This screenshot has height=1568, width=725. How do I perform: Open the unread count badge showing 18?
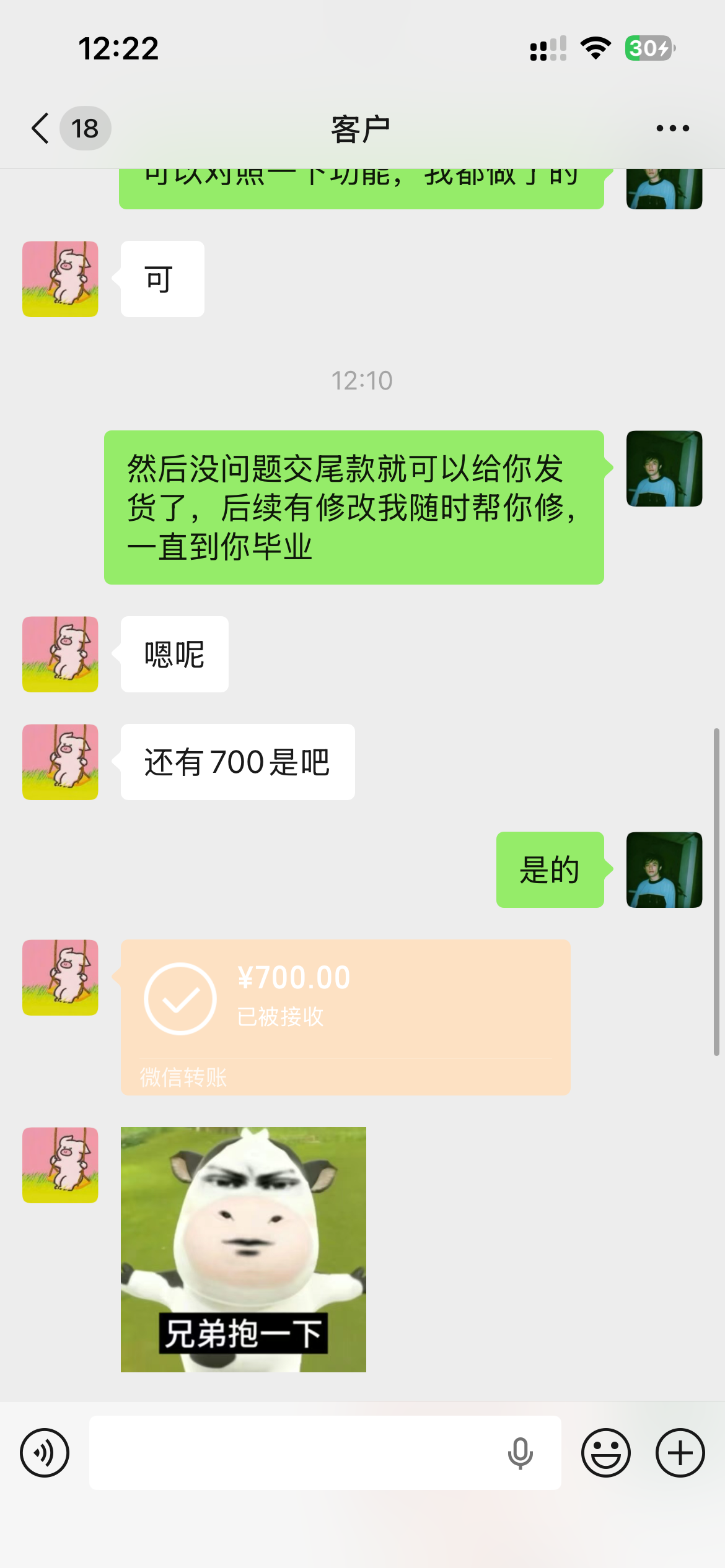[x=84, y=127]
